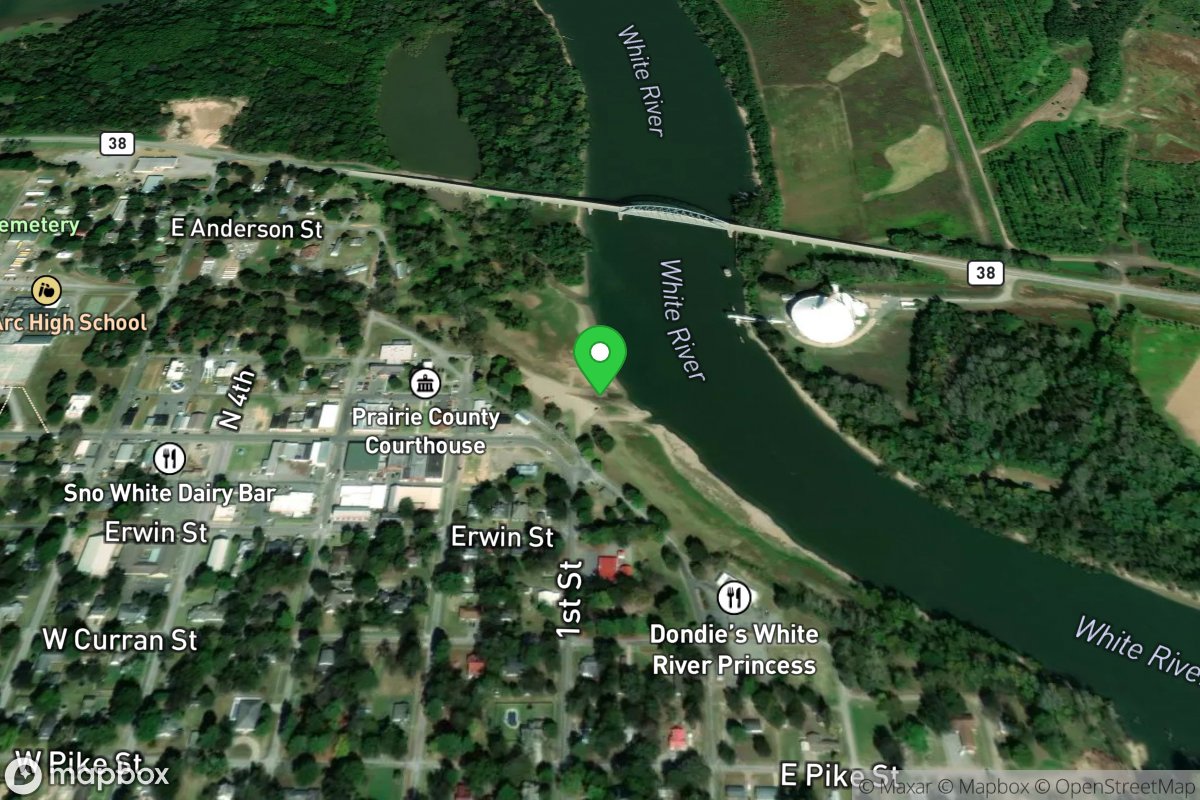This screenshot has width=1200, height=800.
Task: Select the Sno White Dairy Bar marker
Action: pos(170,458)
